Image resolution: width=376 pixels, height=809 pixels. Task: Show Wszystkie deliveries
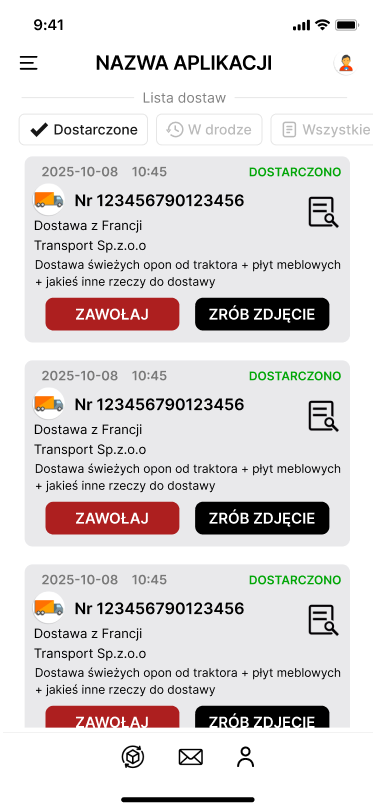[322, 130]
